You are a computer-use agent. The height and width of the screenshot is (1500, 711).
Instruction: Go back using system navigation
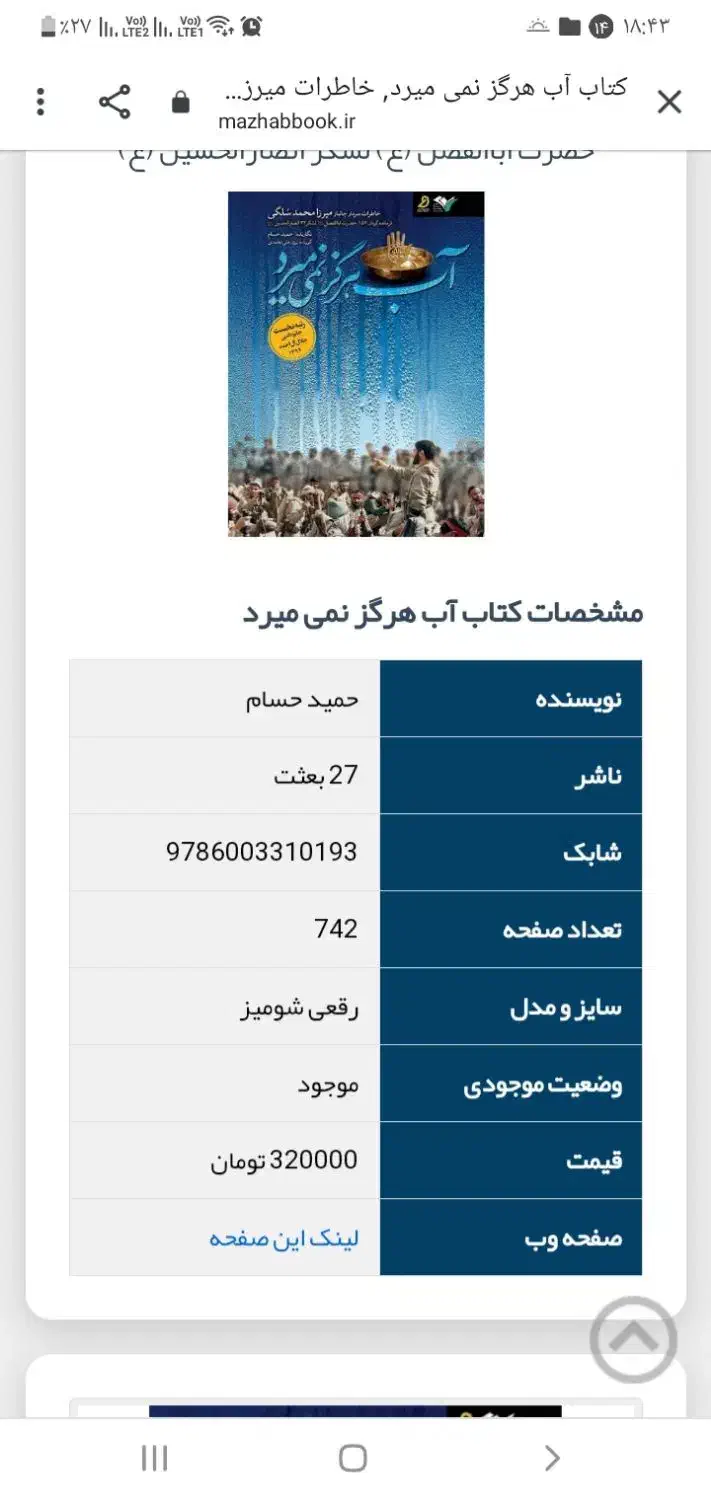[552, 1458]
